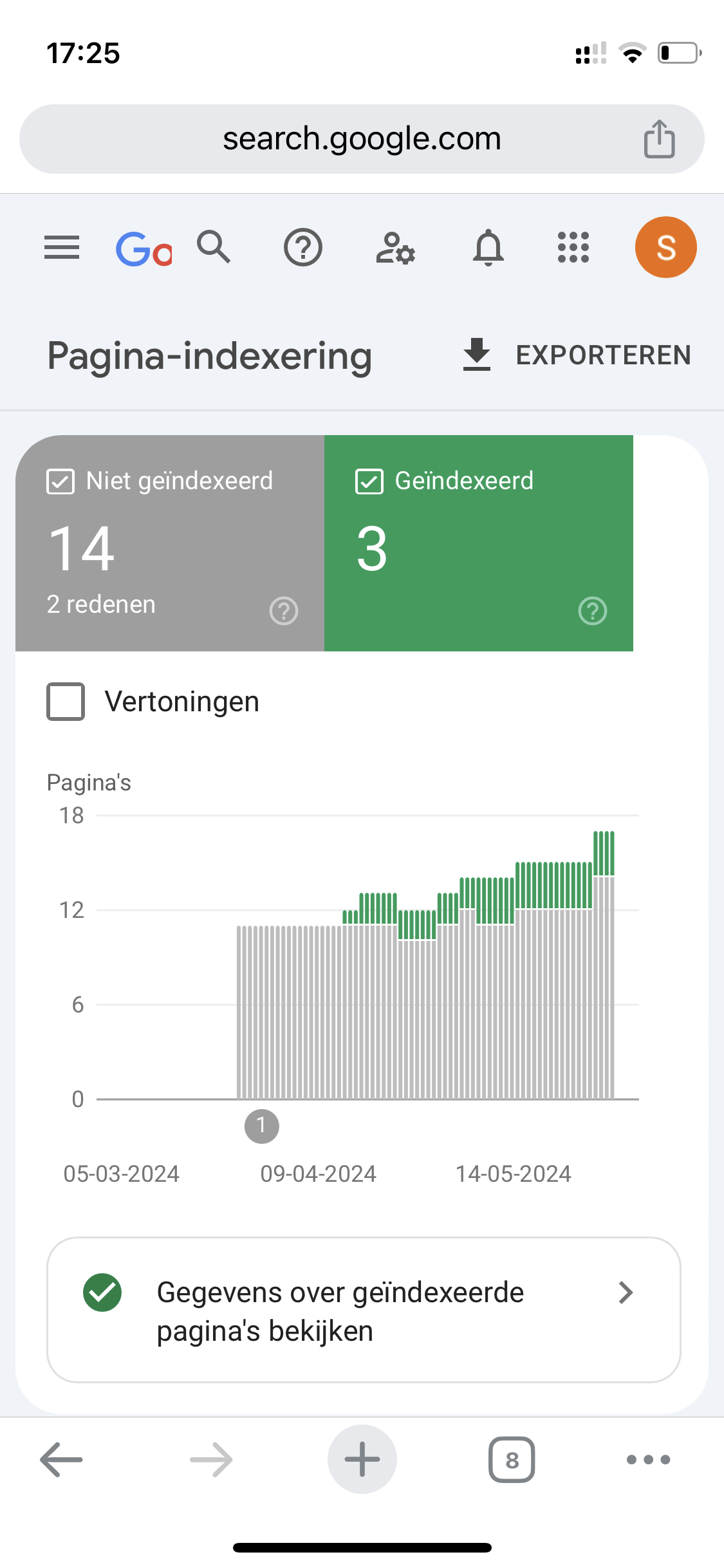The height and width of the screenshot is (1568, 724).
Task: Enable the Vertoningen checkbox
Action: tap(66, 702)
